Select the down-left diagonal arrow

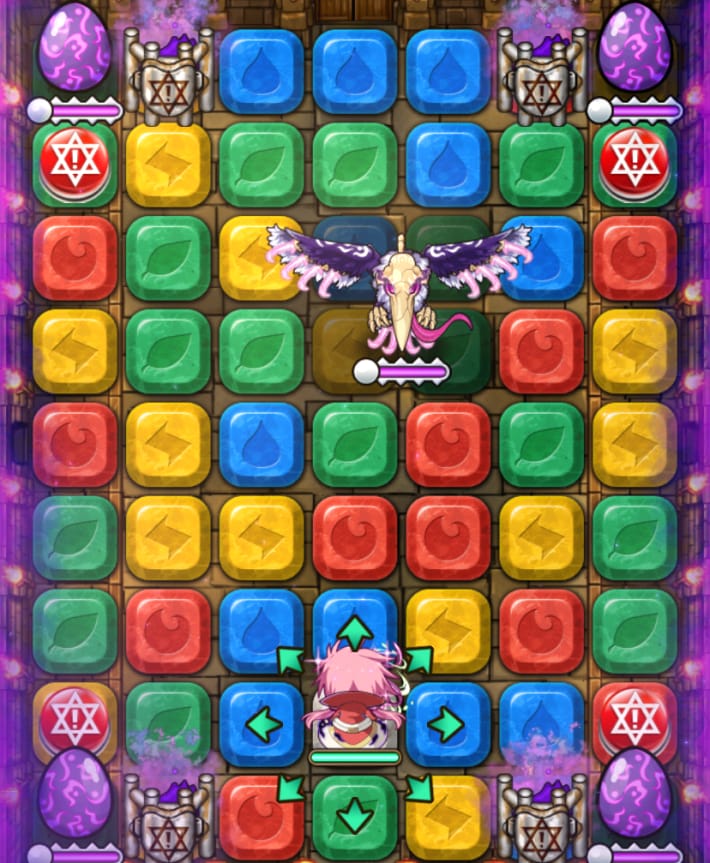(x=290, y=787)
